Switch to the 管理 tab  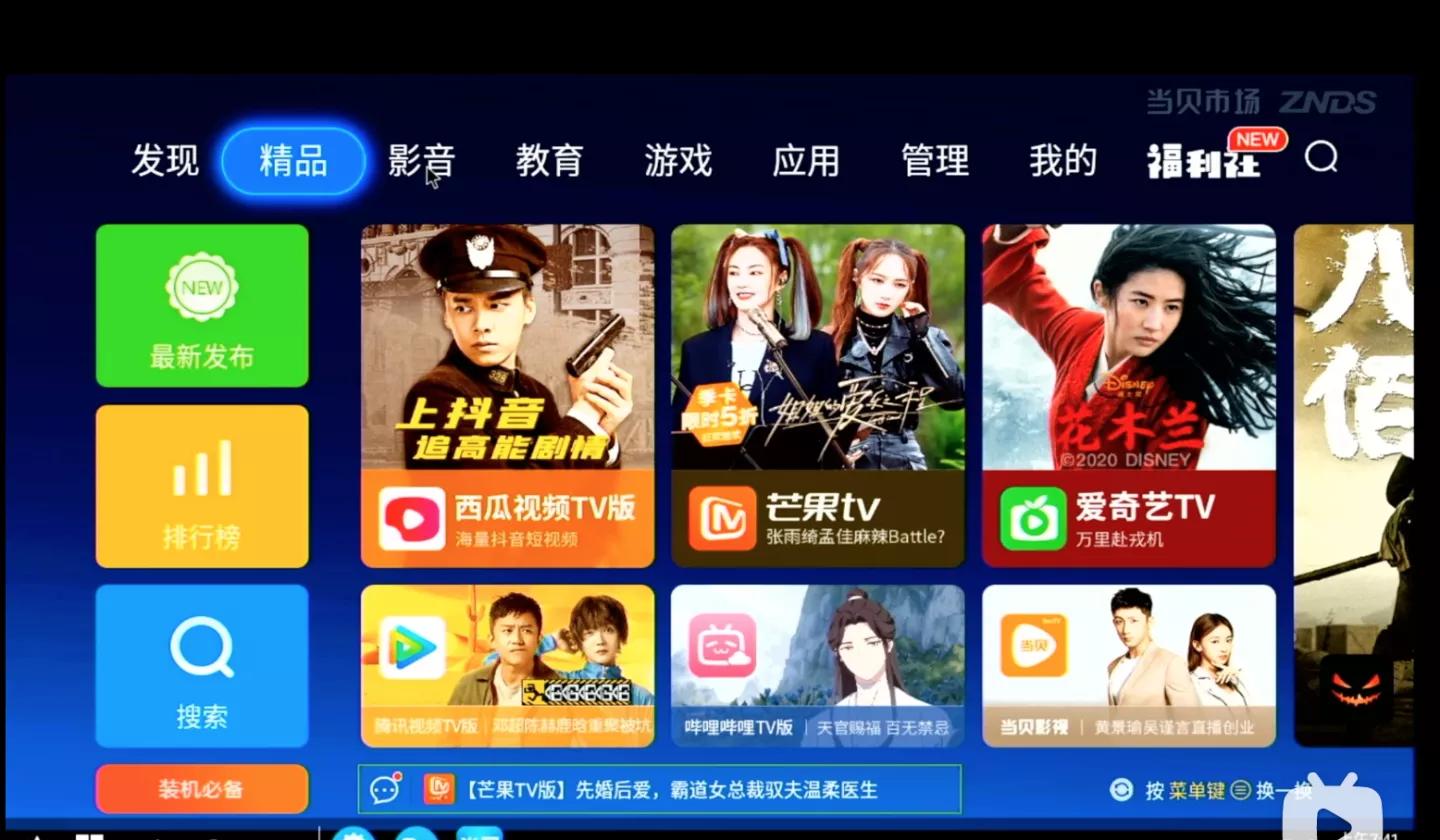[934, 161]
